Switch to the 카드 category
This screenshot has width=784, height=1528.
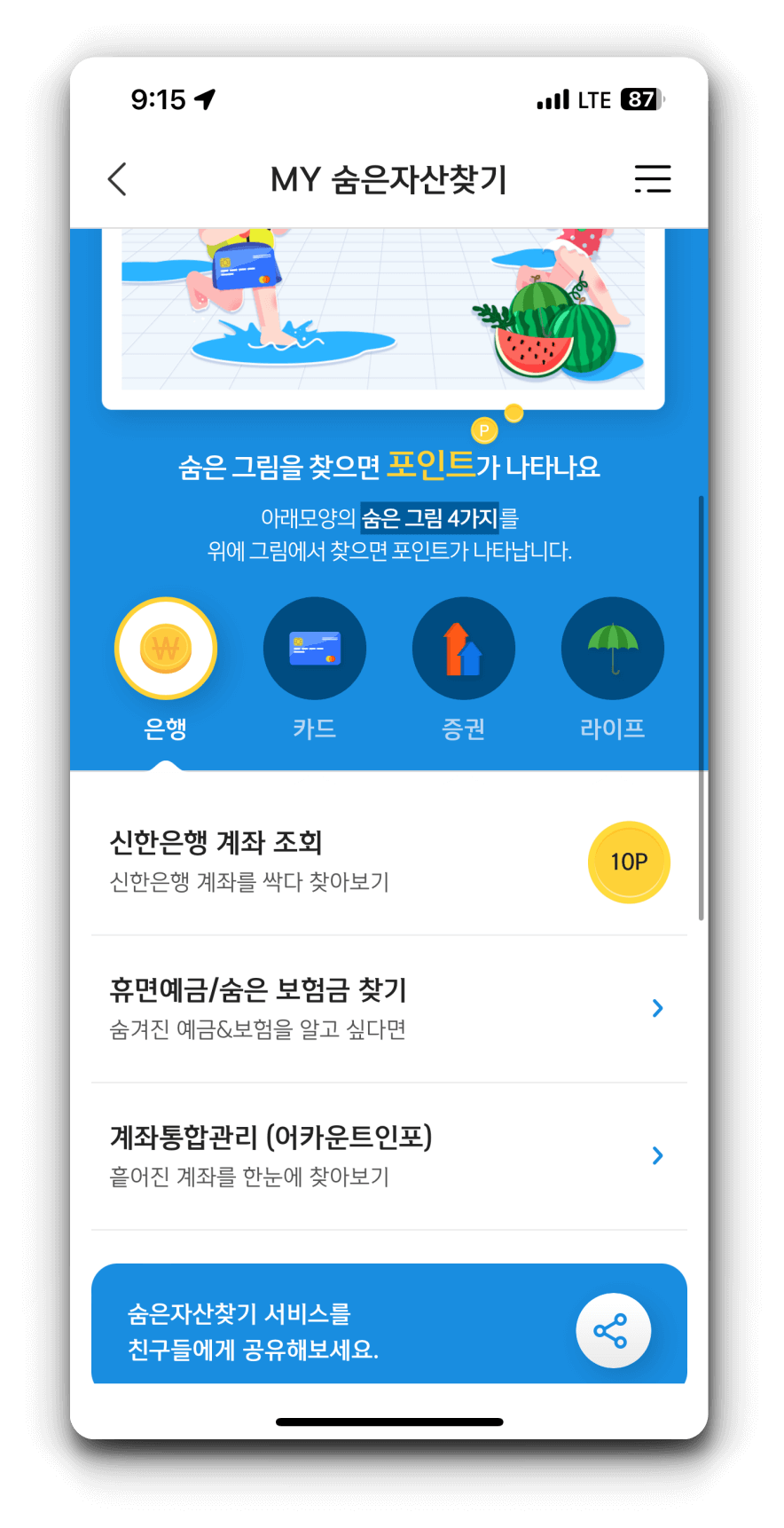tap(314, 649)
